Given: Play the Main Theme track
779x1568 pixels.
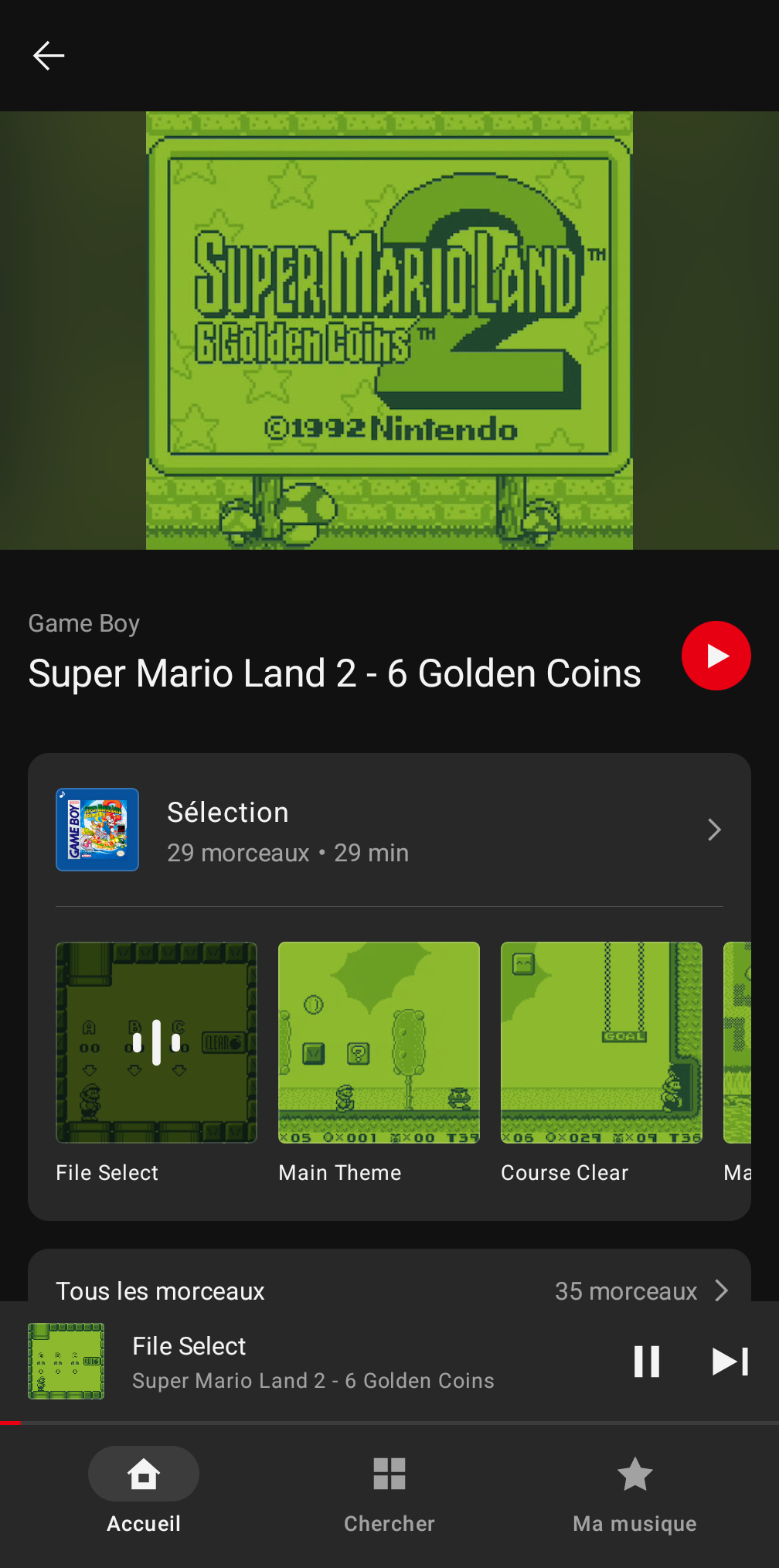Looking at the screenshot, I should click(379, 1042).
